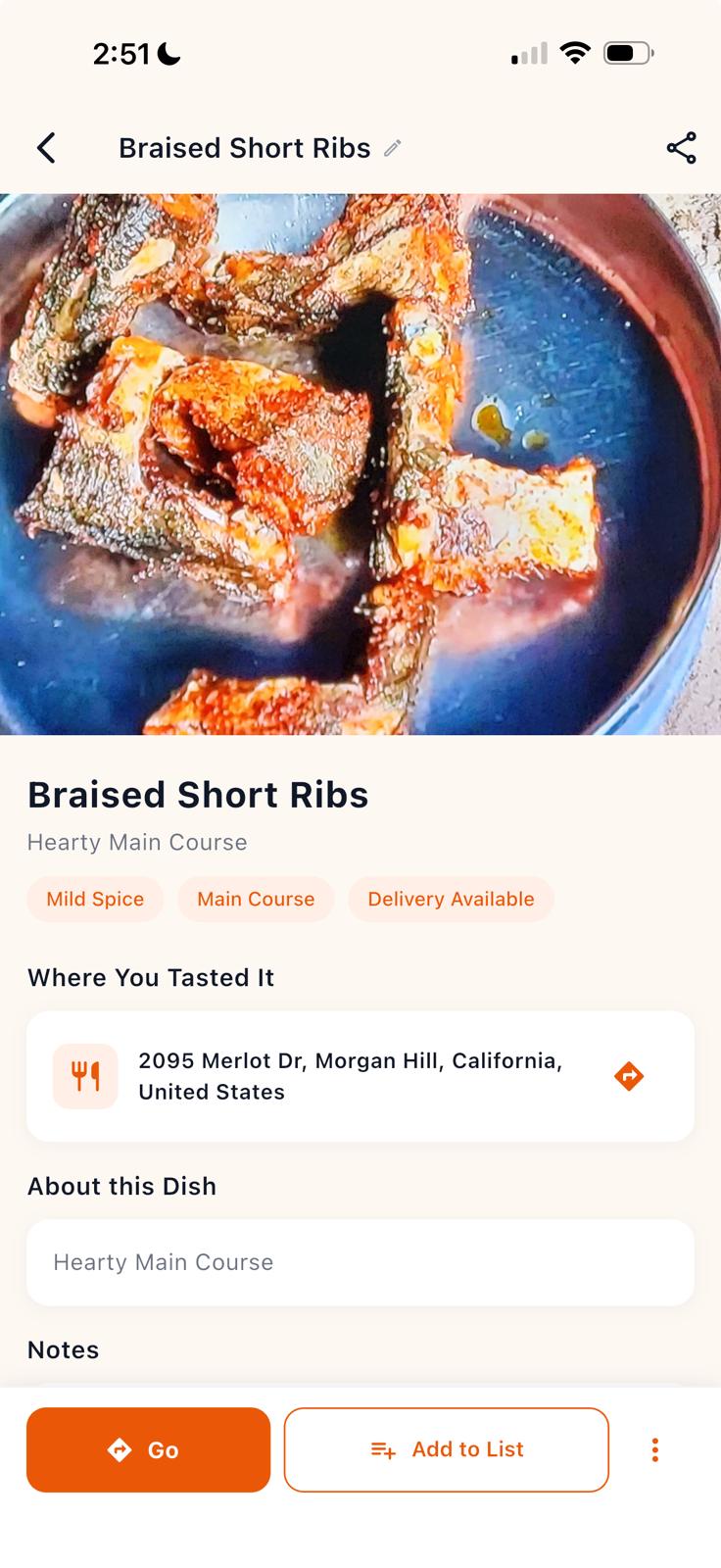Toggle the Delivery Available tag

tap(451, 899)
